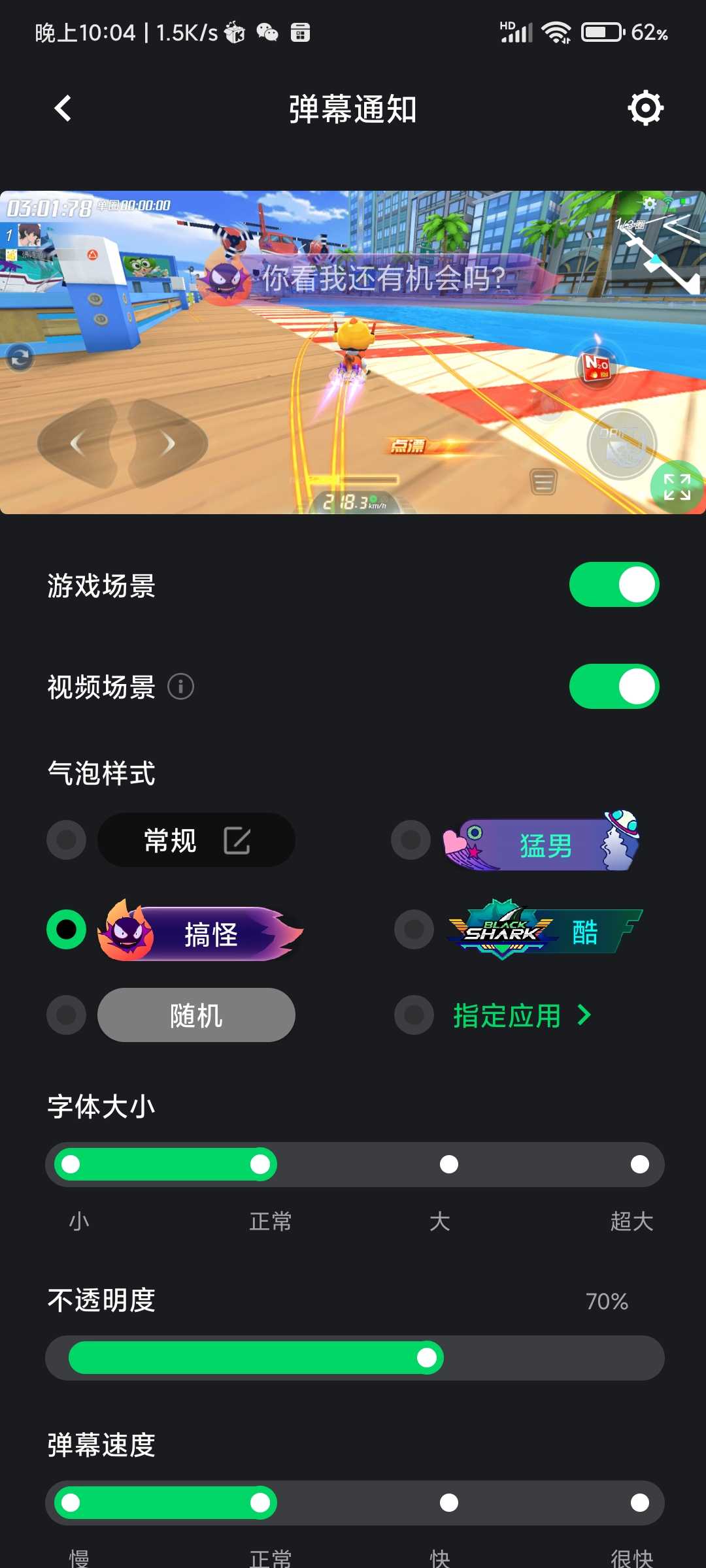Choose the 随机 bubble style

[x=67, y=1015]
